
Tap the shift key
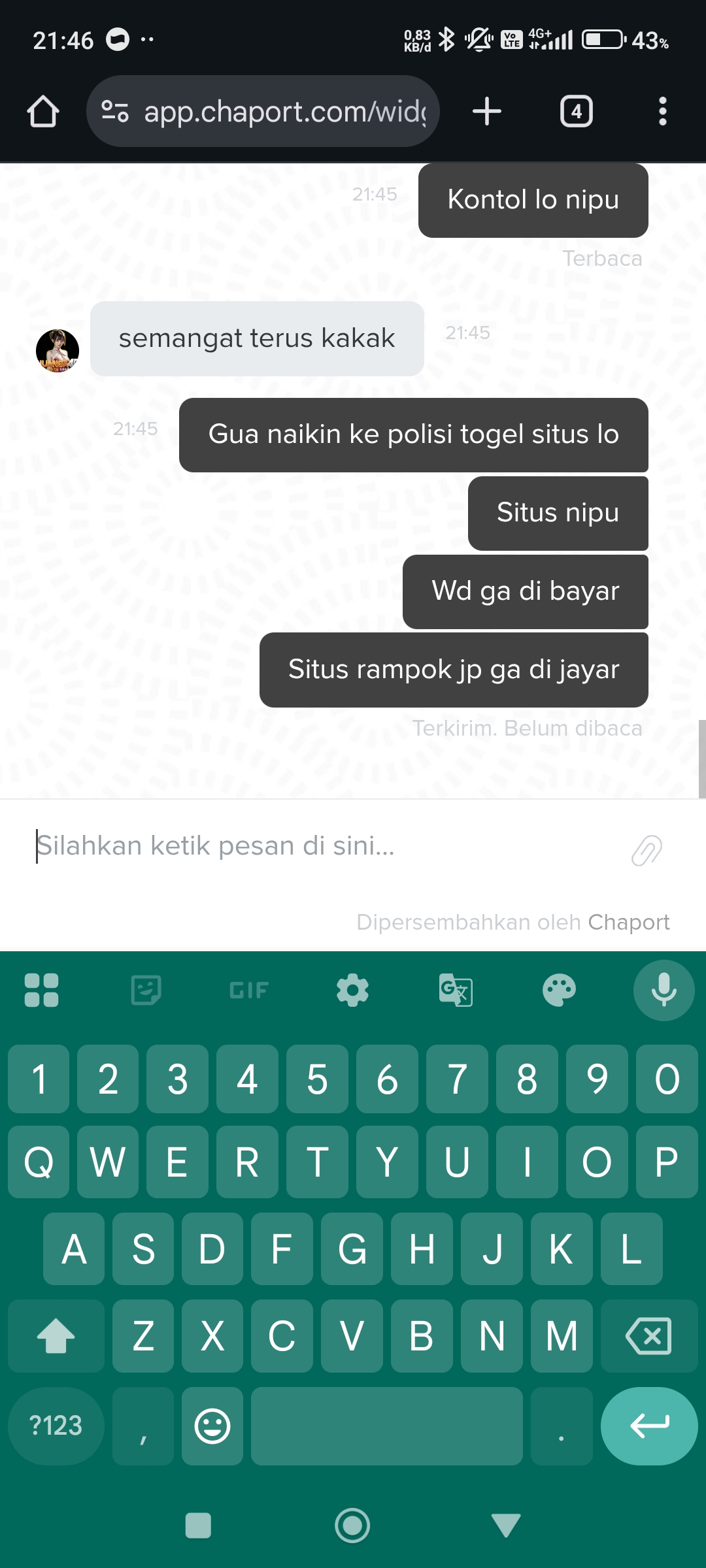pos(56,1335)
